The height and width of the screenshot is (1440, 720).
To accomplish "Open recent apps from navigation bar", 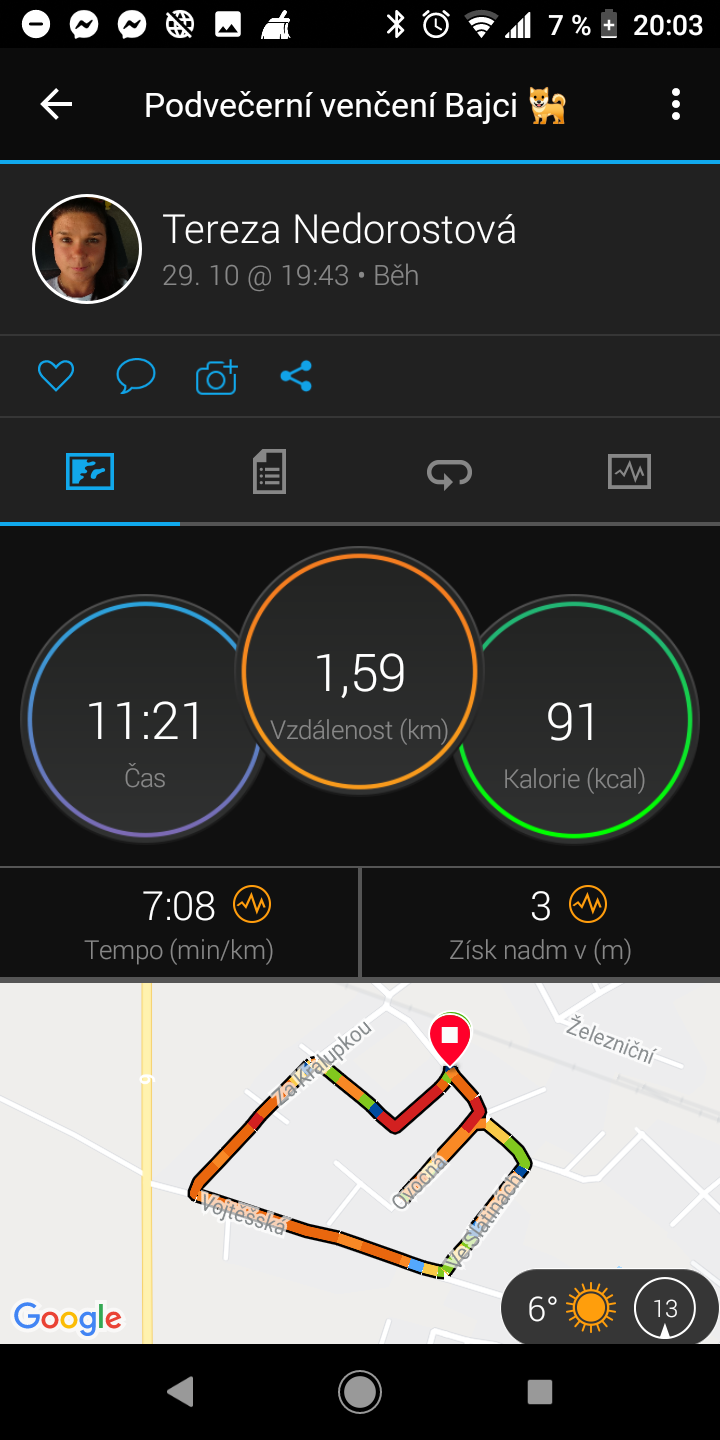I will [540, 1391].
